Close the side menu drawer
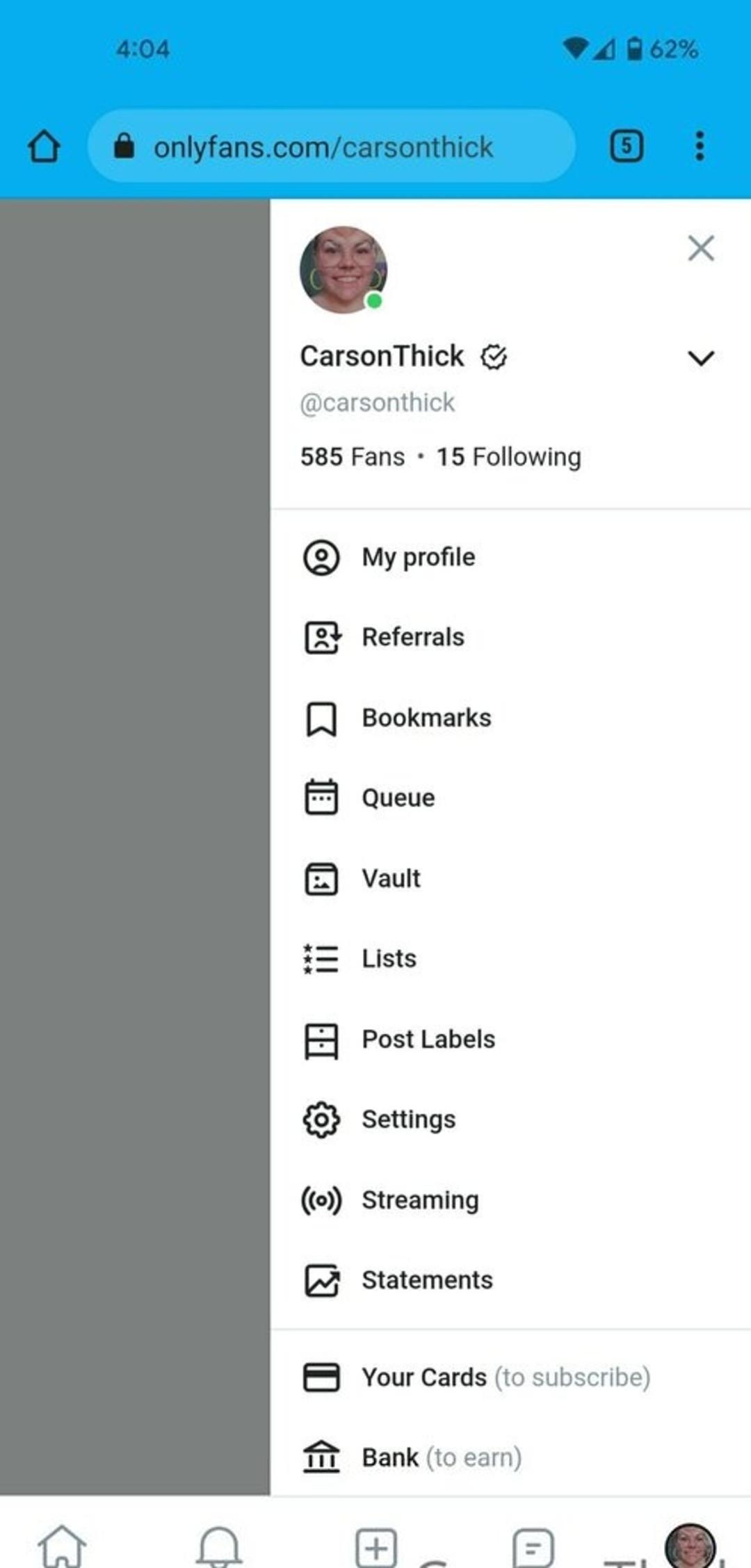 (x=700, y=248)
